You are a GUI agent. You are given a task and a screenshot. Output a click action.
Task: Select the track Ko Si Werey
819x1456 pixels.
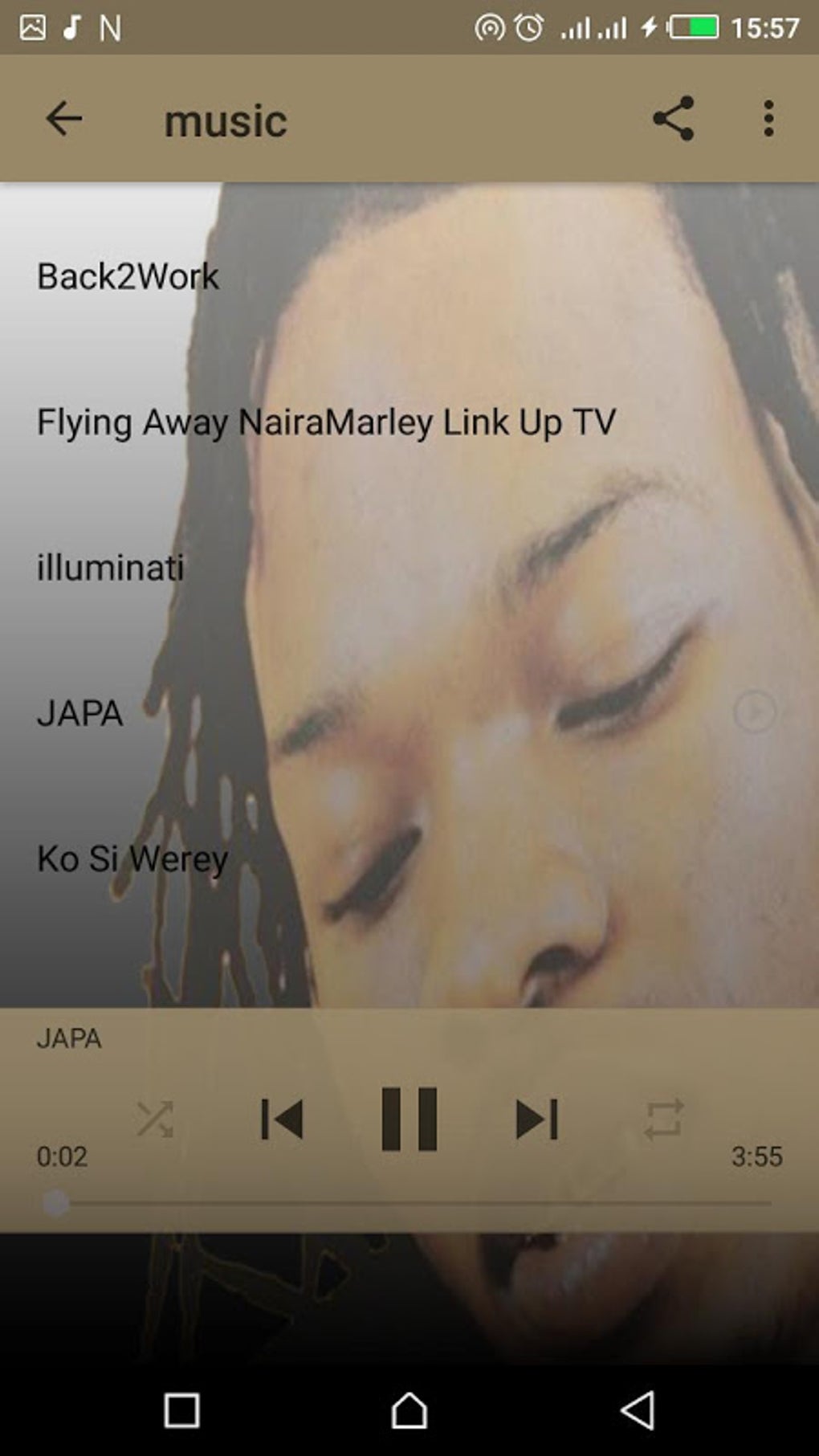click(x=131, y=860)
